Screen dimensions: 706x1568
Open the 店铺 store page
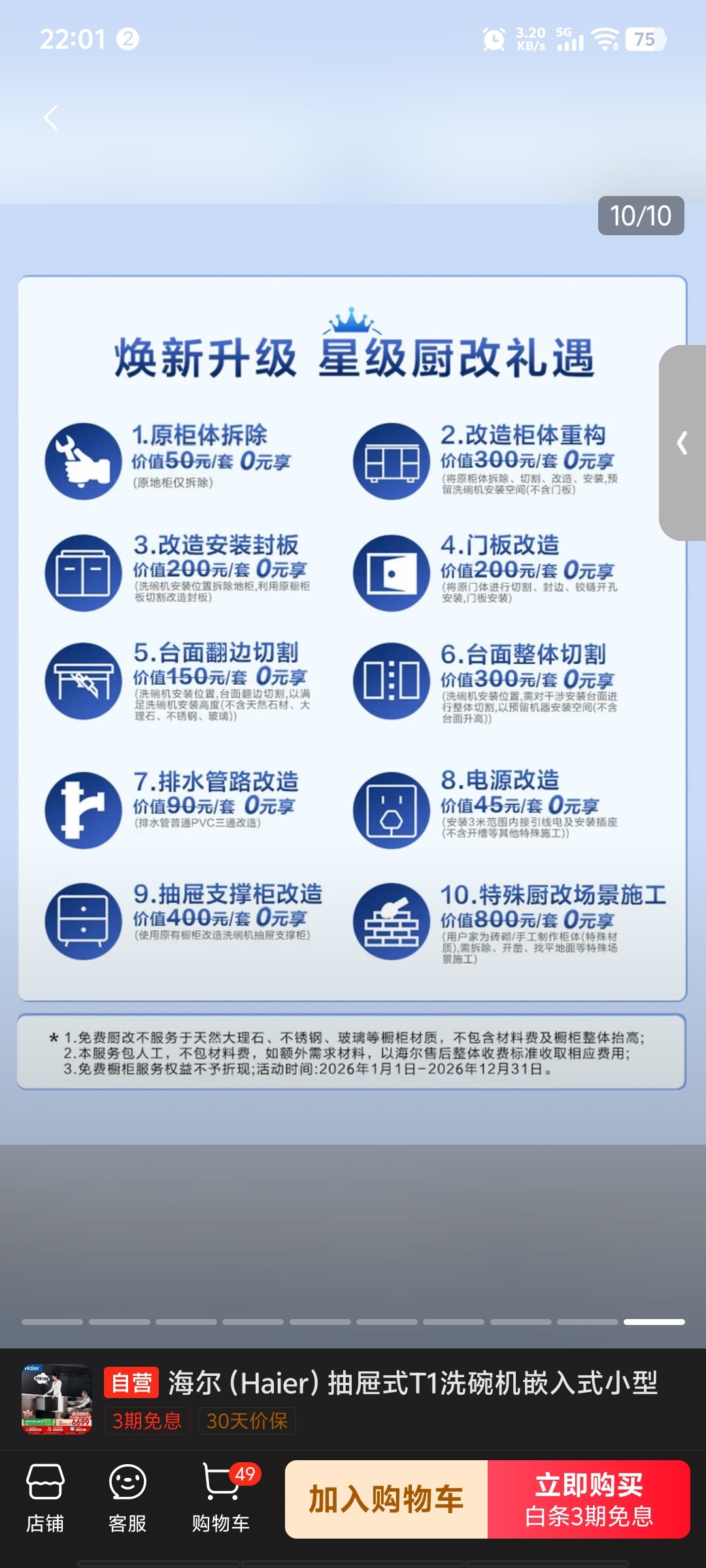click(x=45, y=1498)
